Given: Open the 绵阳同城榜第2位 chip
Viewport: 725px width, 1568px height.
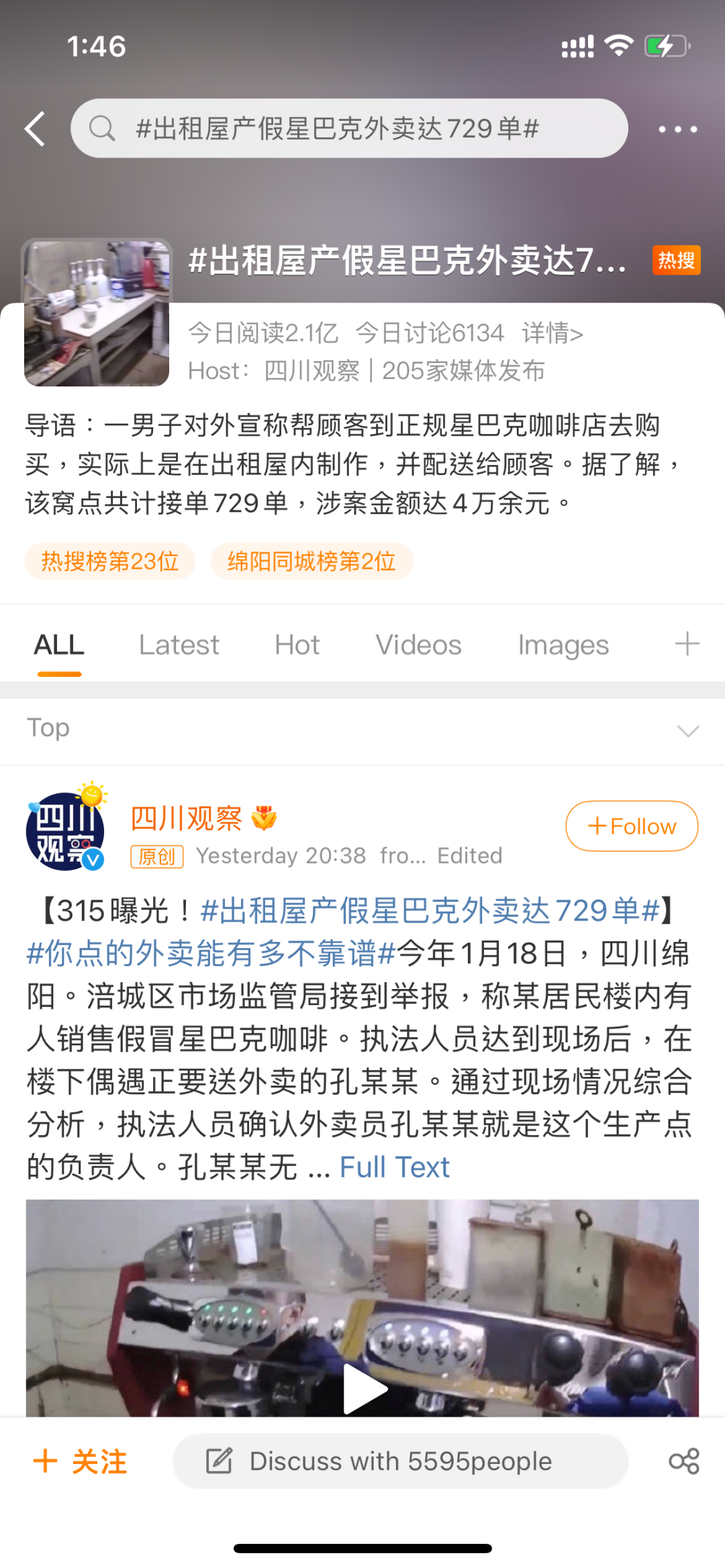Looking at the screenshot, I should (x=311, y=561).
